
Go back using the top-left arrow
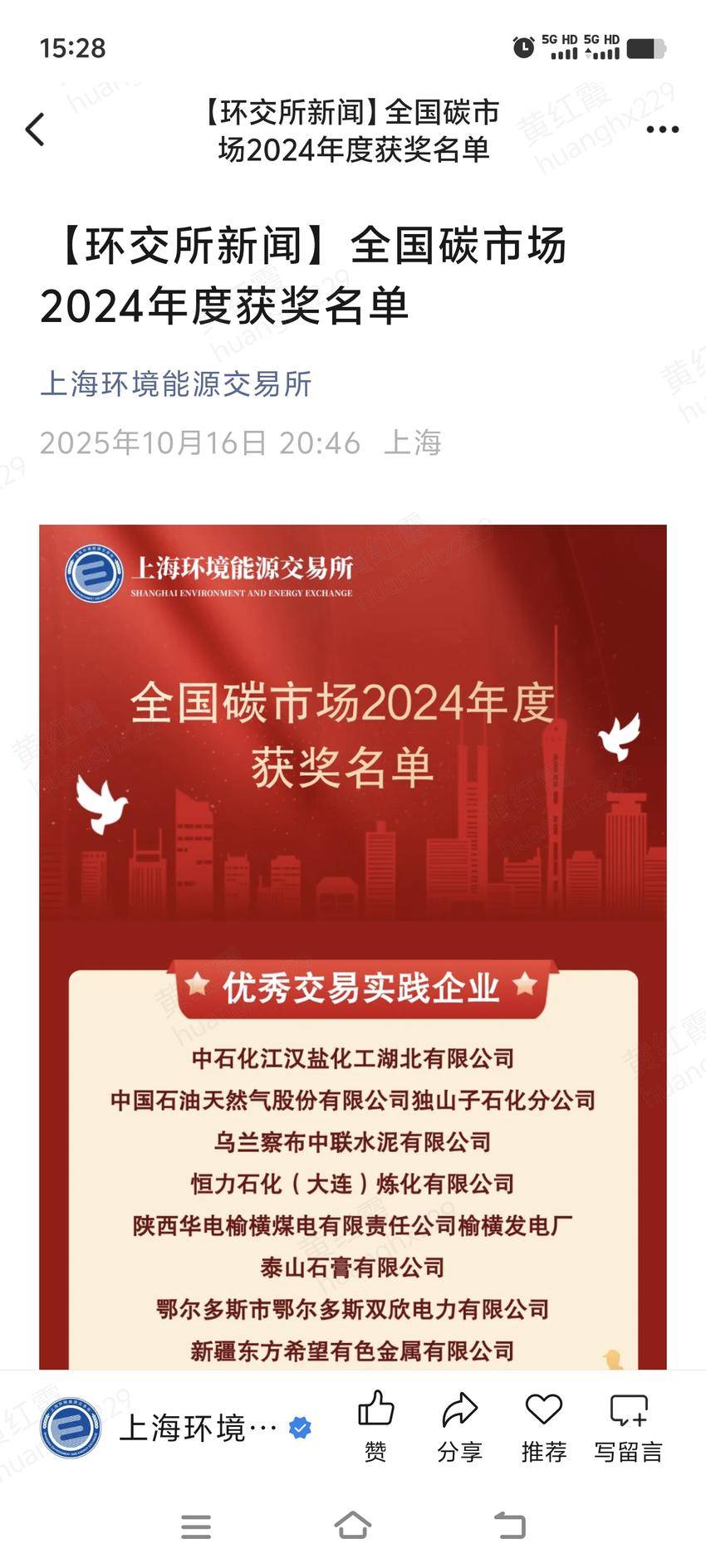pos(35,129)
